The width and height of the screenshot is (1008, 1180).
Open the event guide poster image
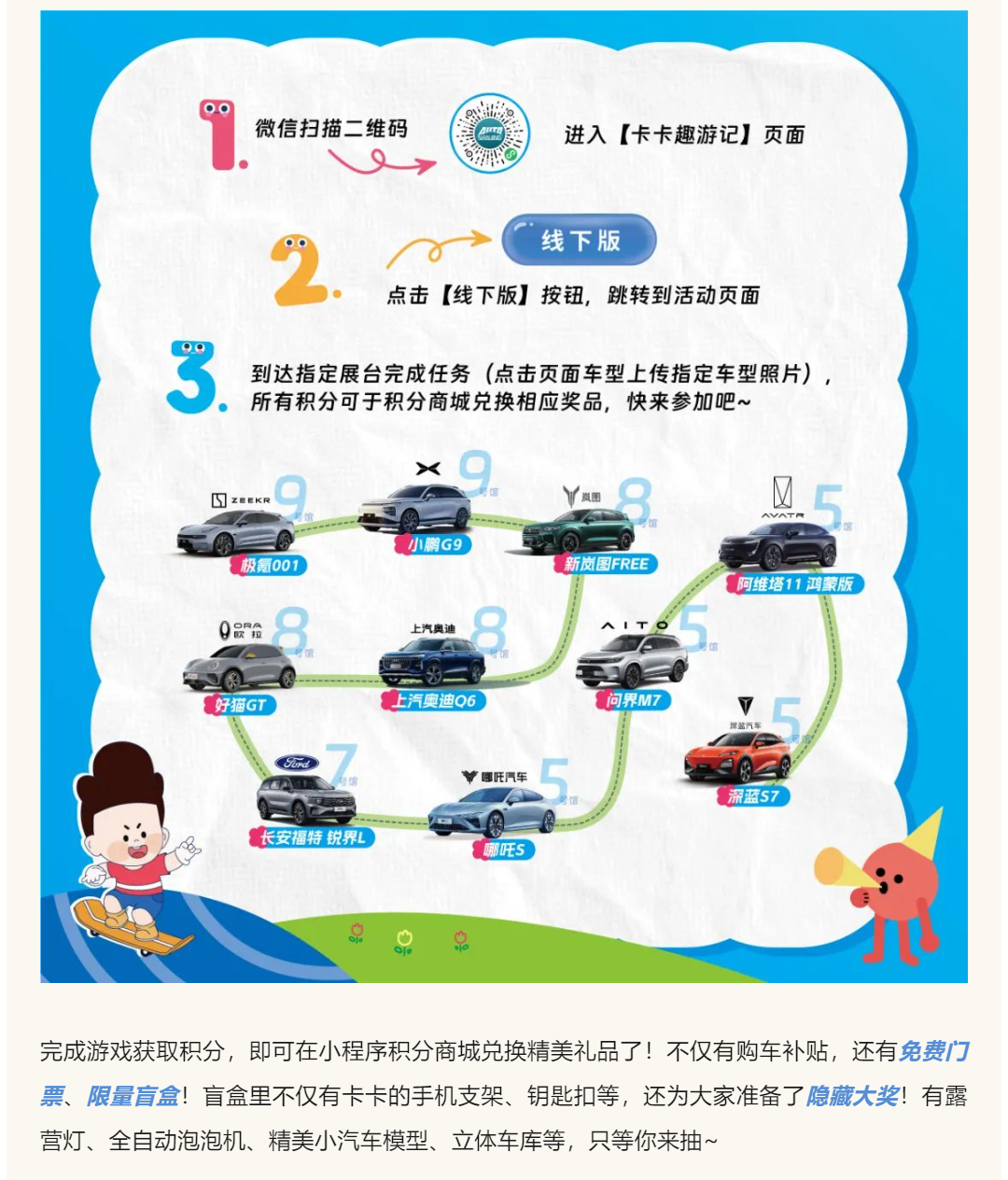point(504,495)
